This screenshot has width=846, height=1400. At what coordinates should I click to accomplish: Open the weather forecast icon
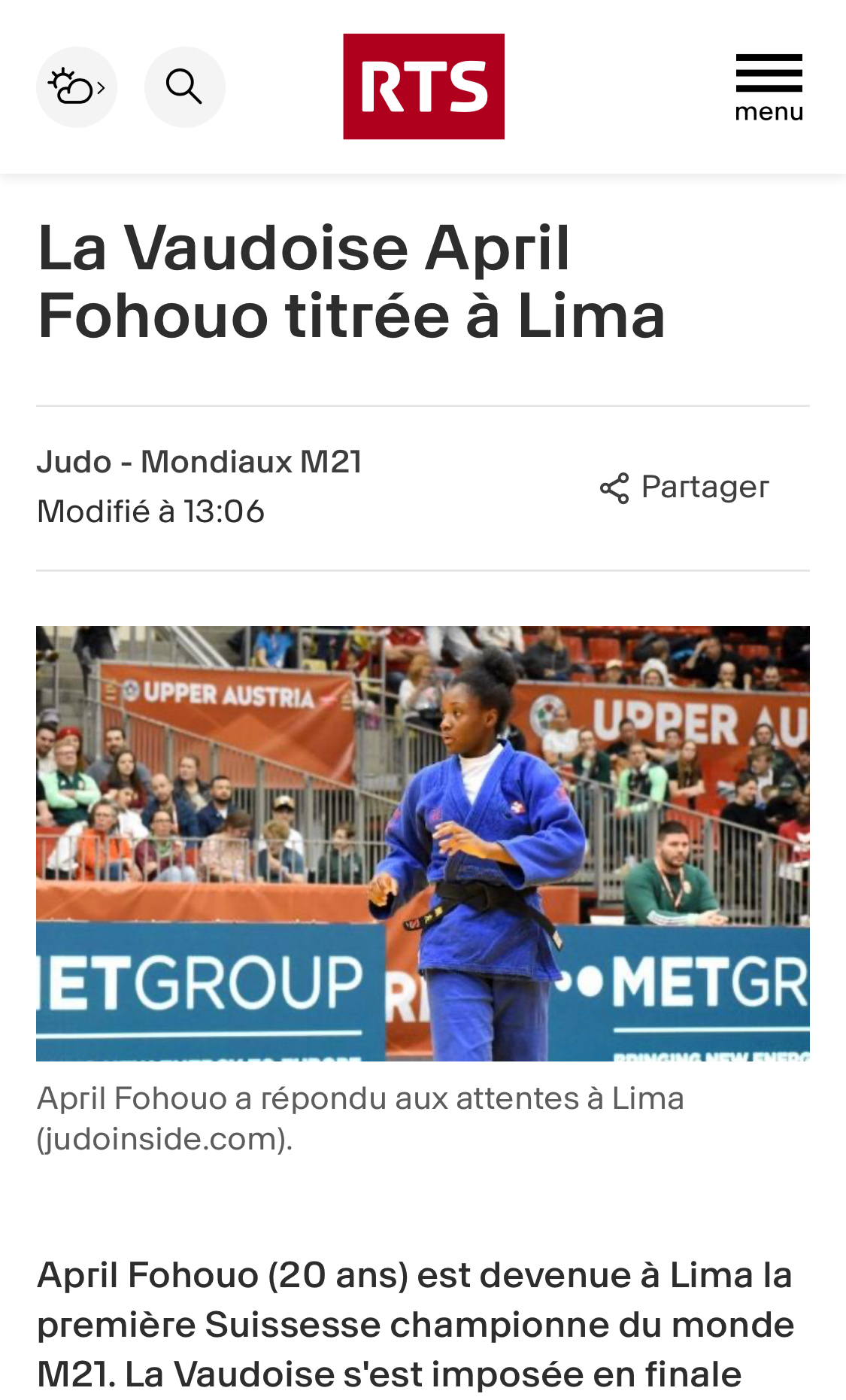click(76, 87)
